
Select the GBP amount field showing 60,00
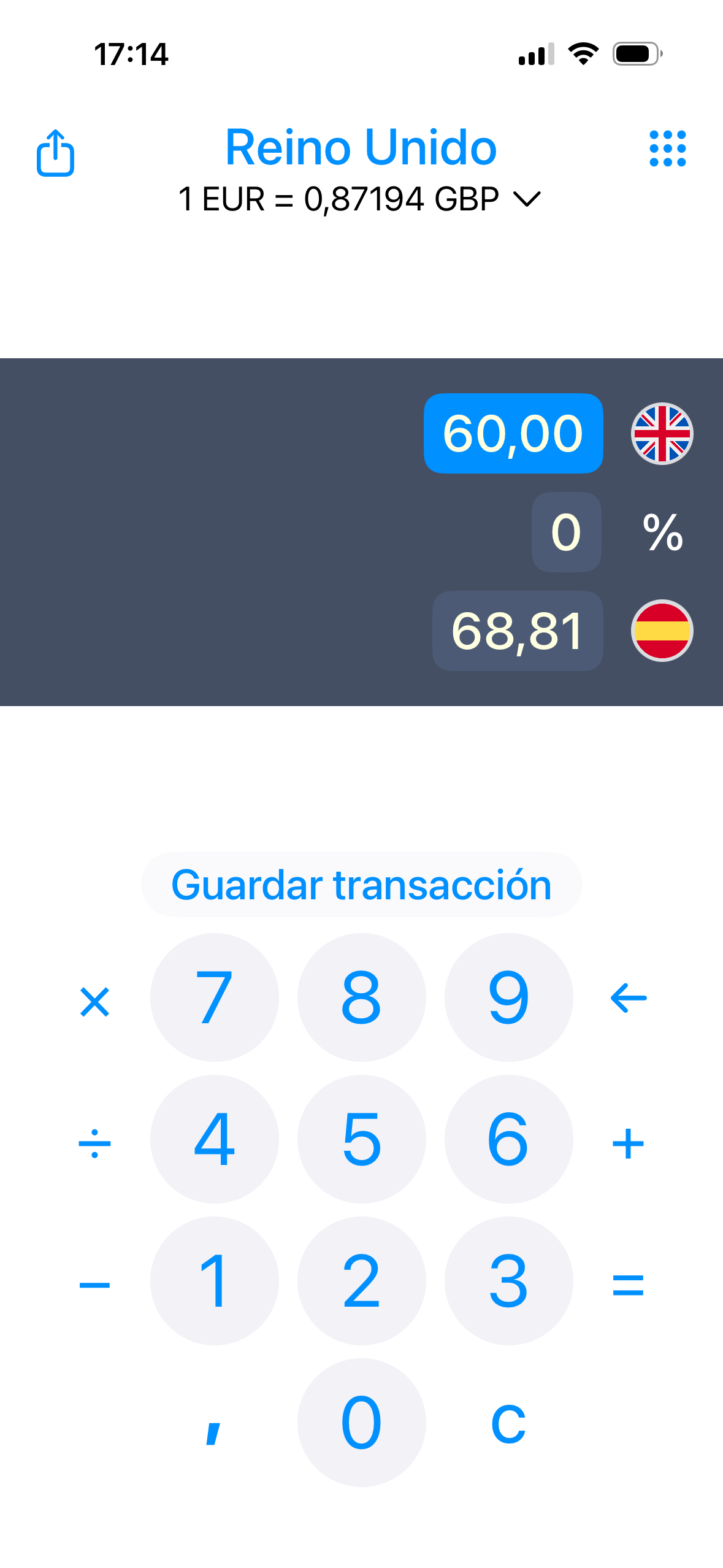[514, 432]
